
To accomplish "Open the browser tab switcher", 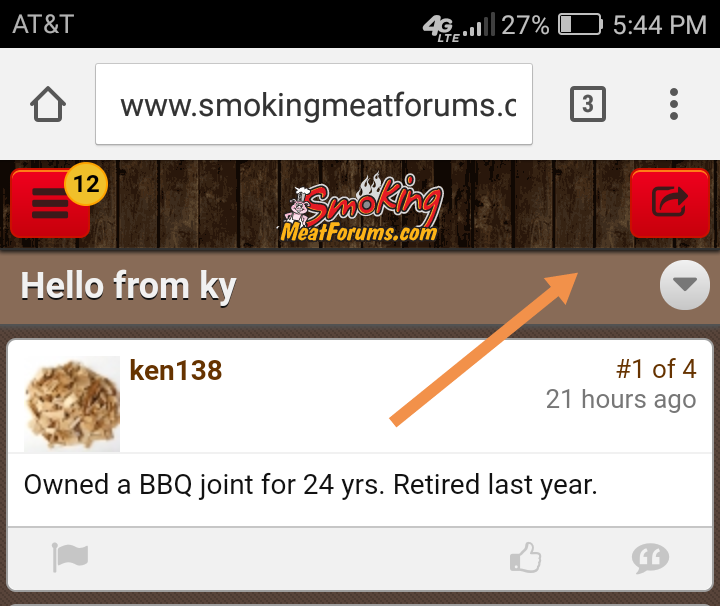I will click(587, 104).
